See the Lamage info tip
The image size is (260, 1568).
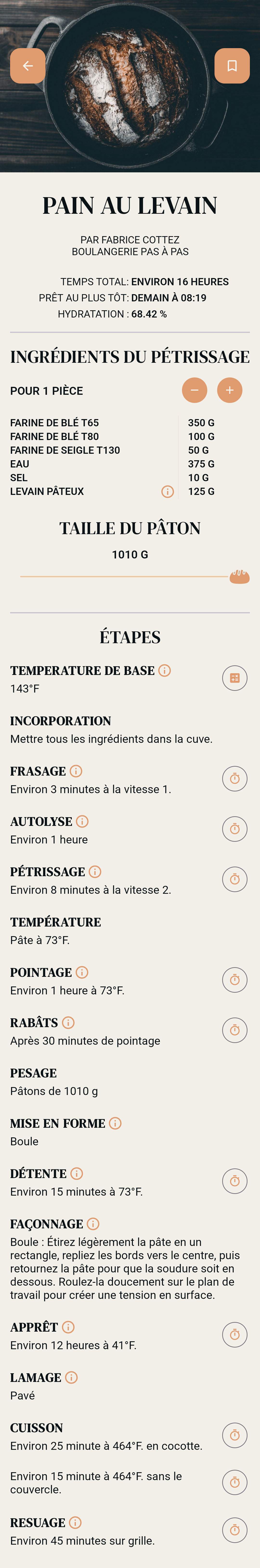point(71,1378)
